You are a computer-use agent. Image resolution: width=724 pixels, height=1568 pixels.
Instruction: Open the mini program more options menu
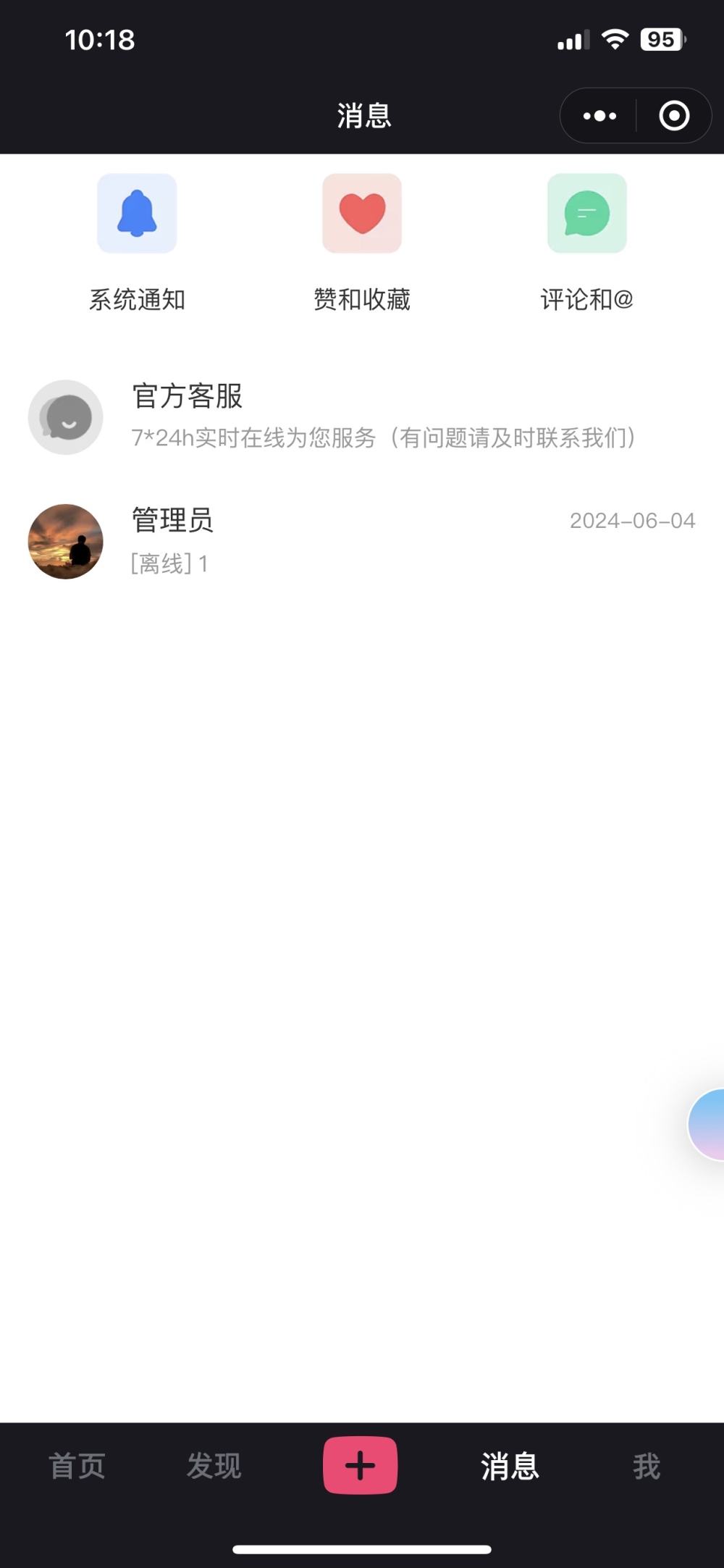599,116
